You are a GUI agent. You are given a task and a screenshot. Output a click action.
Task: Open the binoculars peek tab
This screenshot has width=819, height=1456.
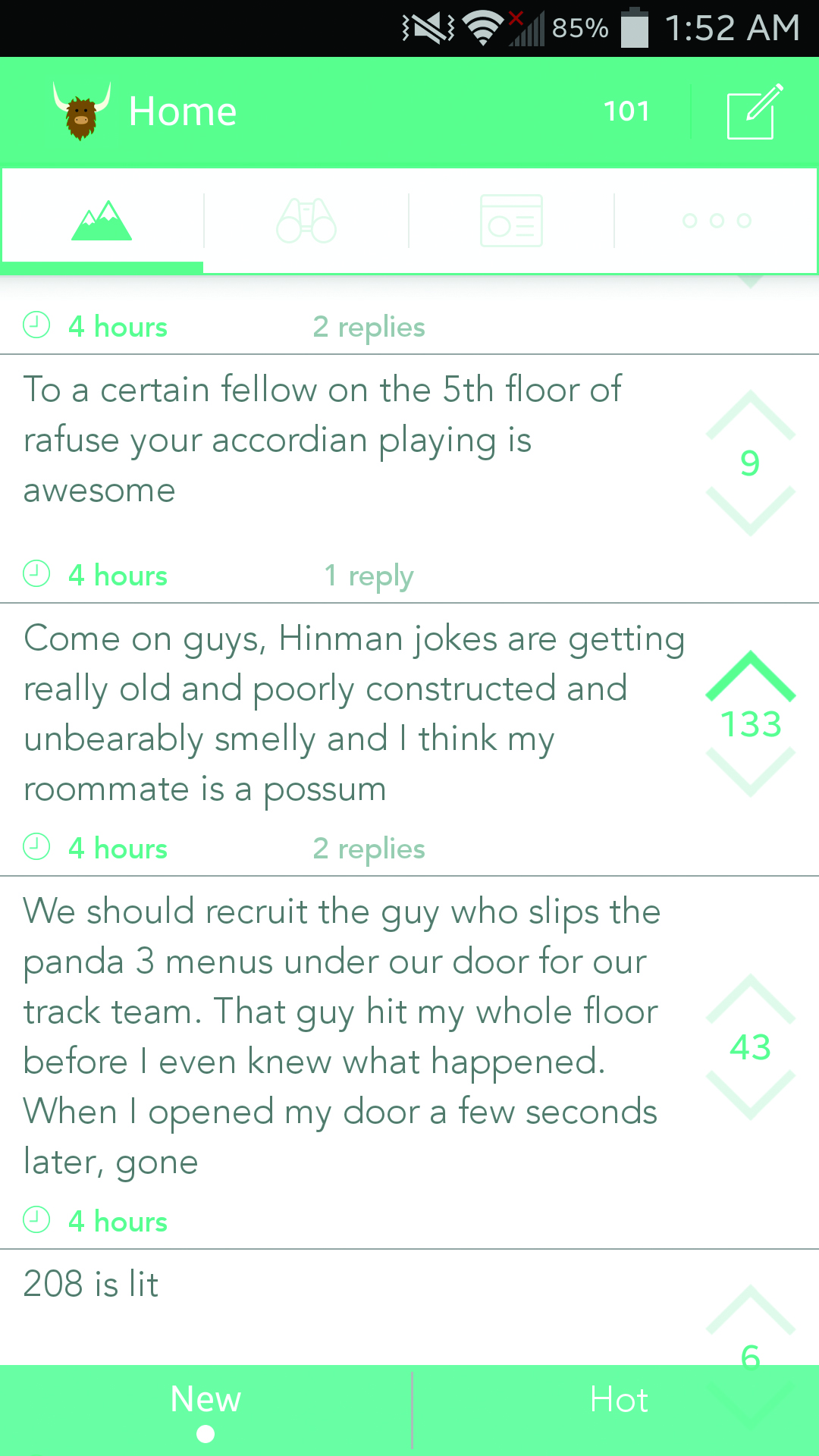(306, 221)
